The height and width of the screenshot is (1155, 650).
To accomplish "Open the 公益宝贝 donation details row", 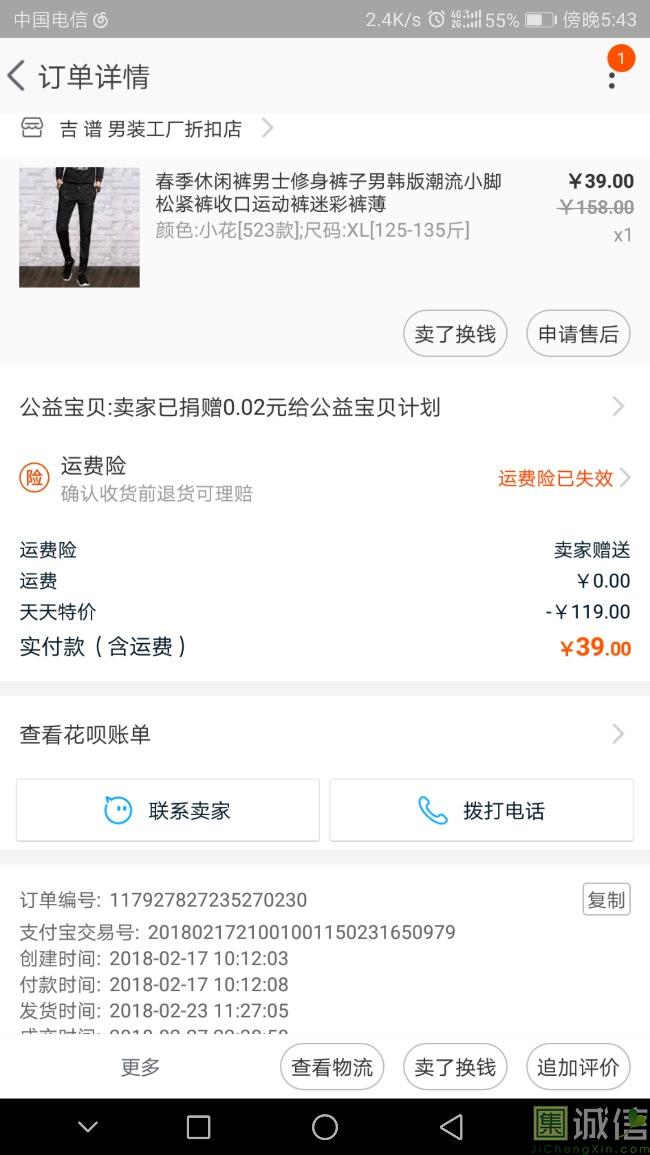I will coord(324,407).
